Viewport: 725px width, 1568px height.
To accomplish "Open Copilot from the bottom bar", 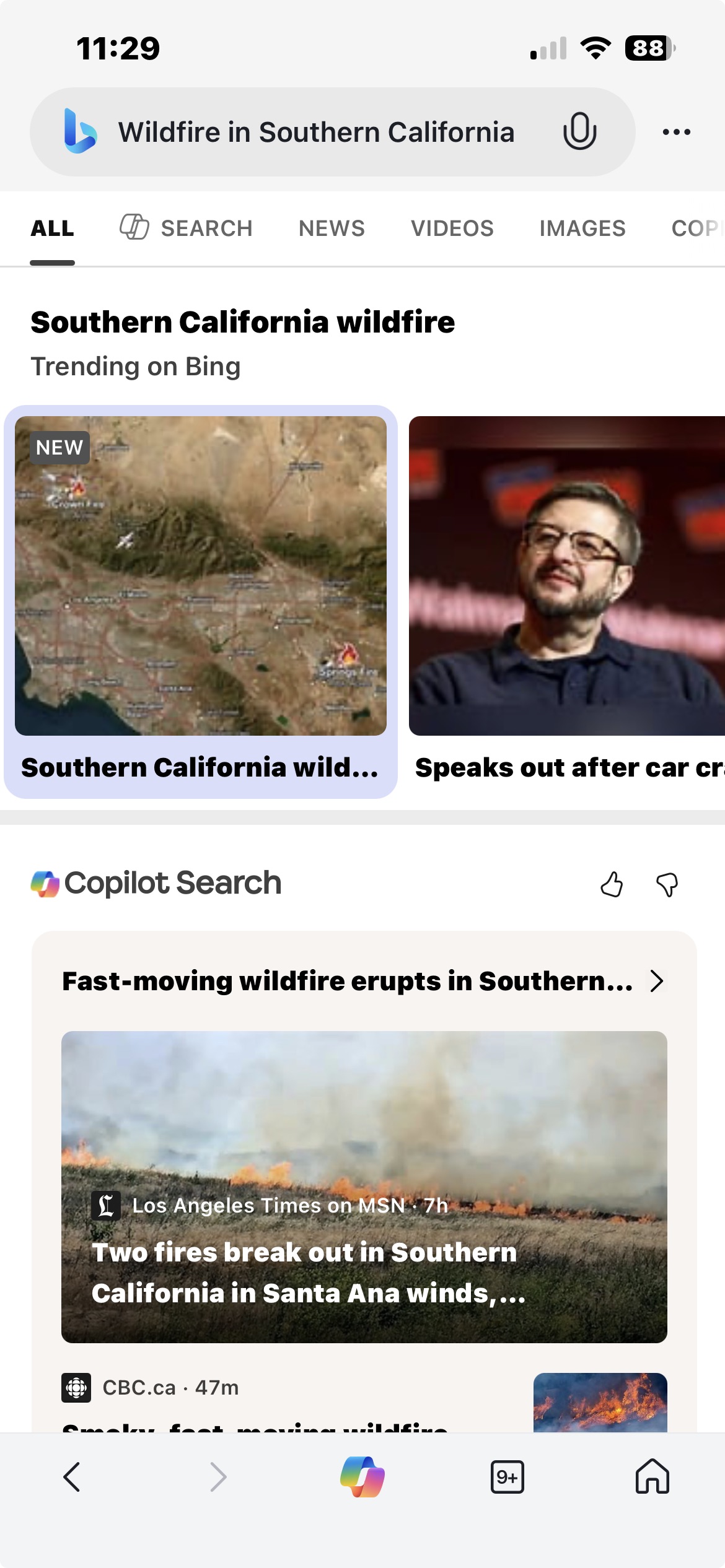I will pos(362,1477).
